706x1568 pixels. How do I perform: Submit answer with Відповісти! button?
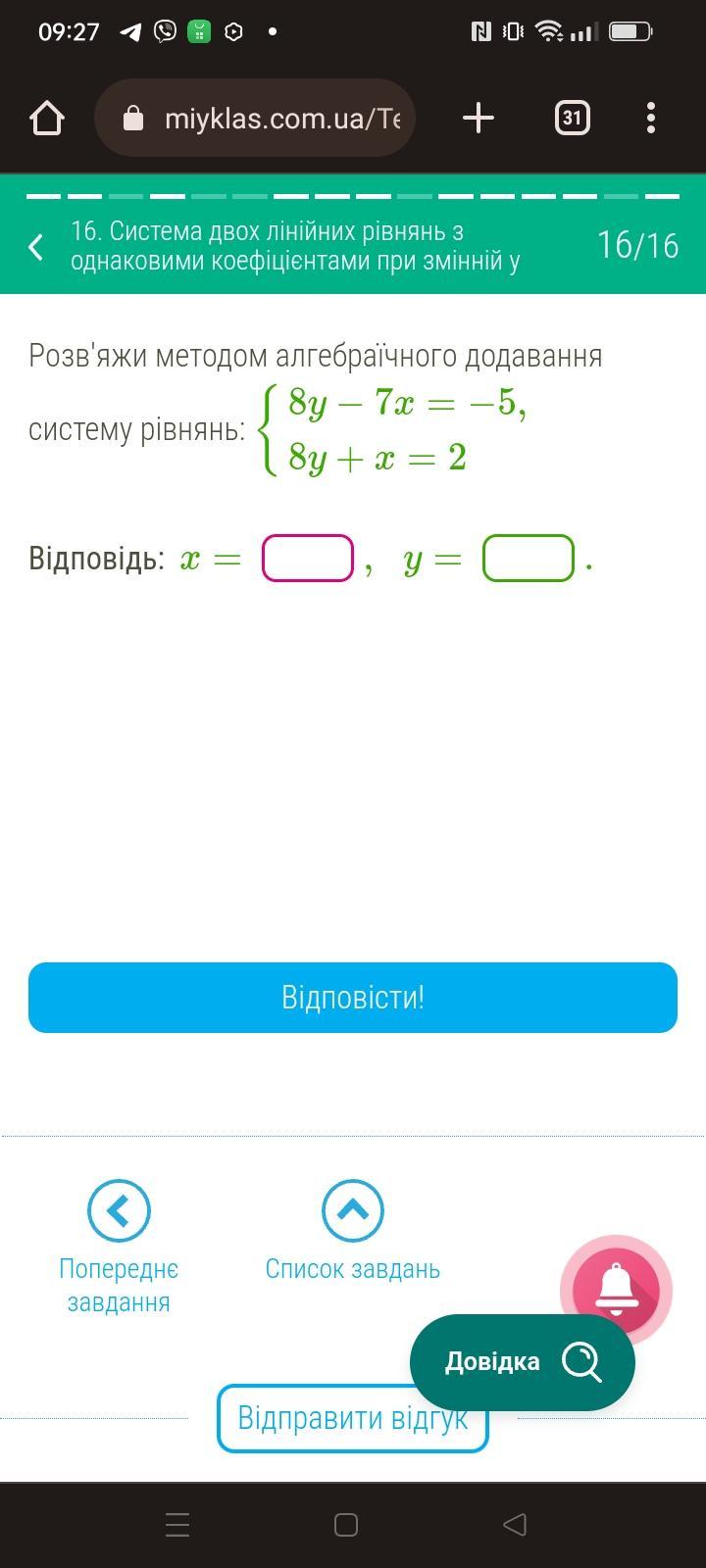[x=353, y=998]
